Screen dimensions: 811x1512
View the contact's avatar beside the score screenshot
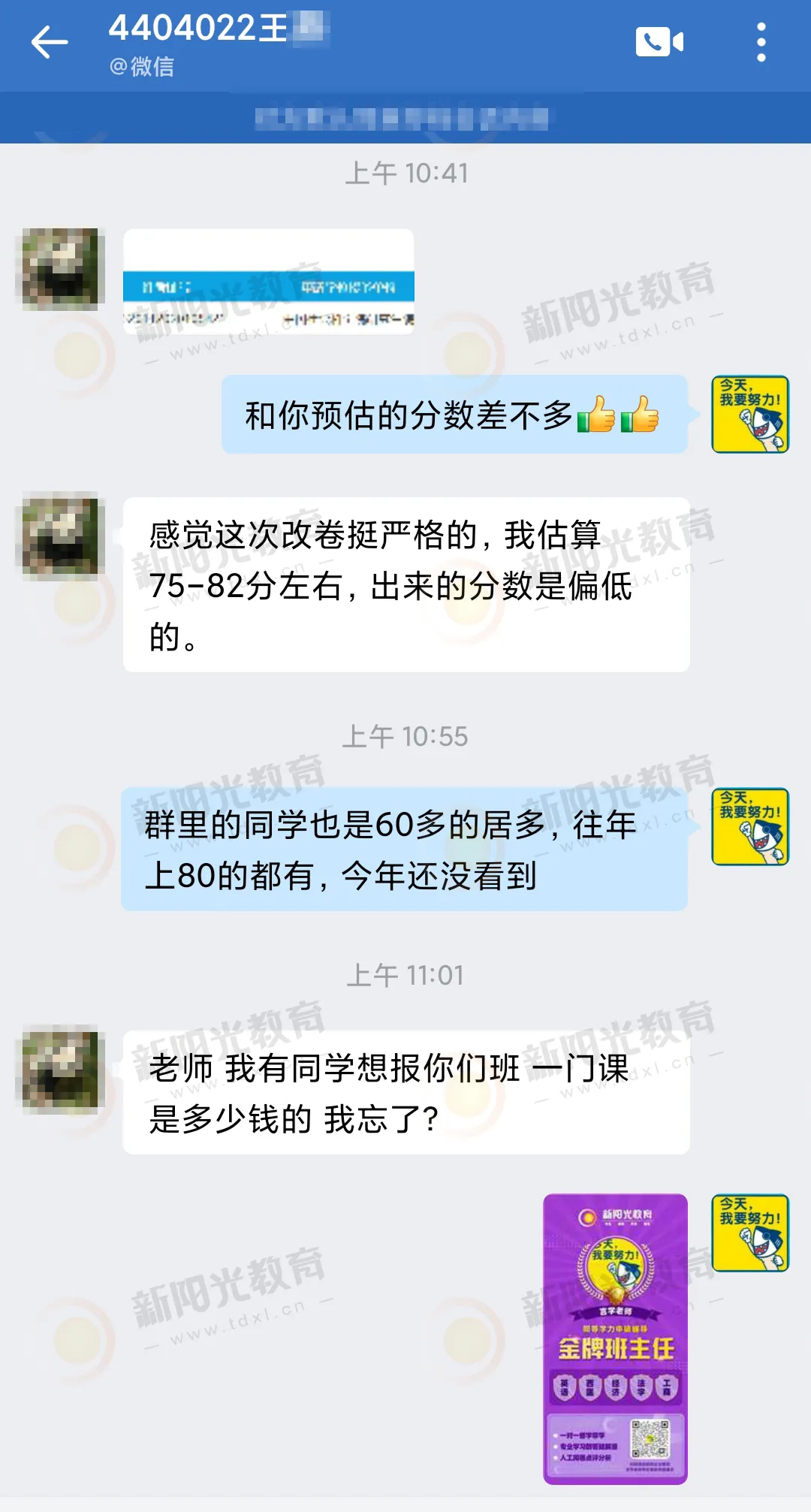pyautogui.click(x=60, y=269)
